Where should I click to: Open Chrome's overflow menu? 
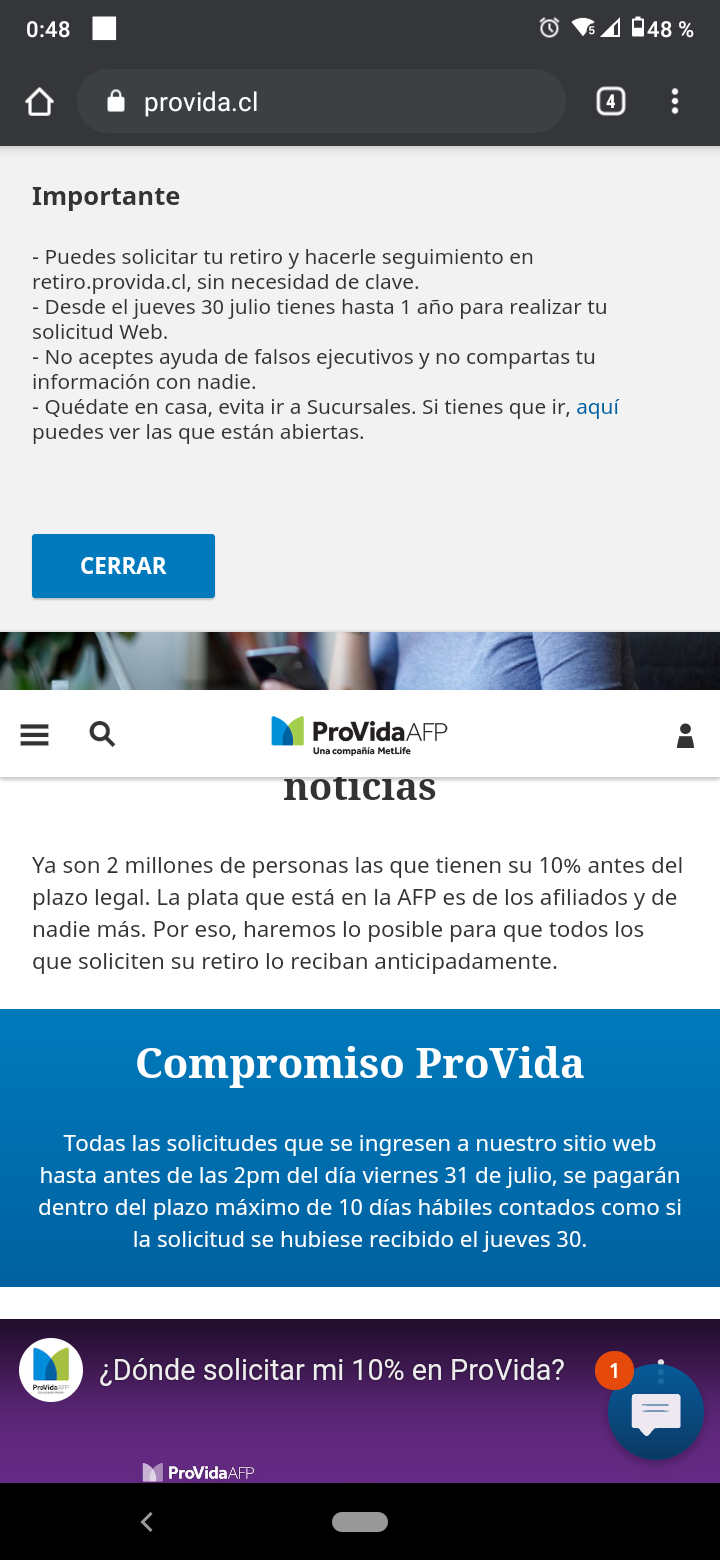pyautogui.click(x=675, y=102)
